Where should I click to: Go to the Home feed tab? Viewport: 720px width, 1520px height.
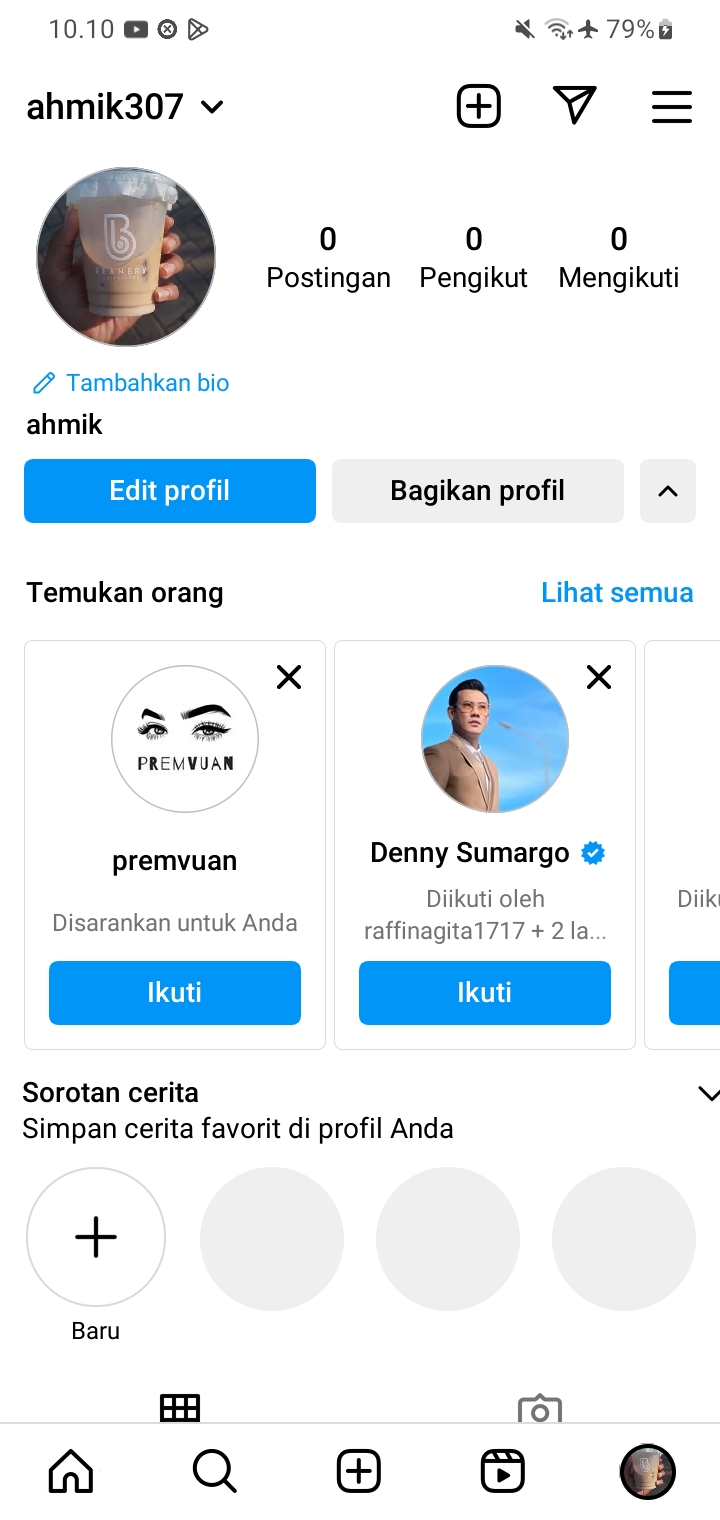[x=71, y=1471]
